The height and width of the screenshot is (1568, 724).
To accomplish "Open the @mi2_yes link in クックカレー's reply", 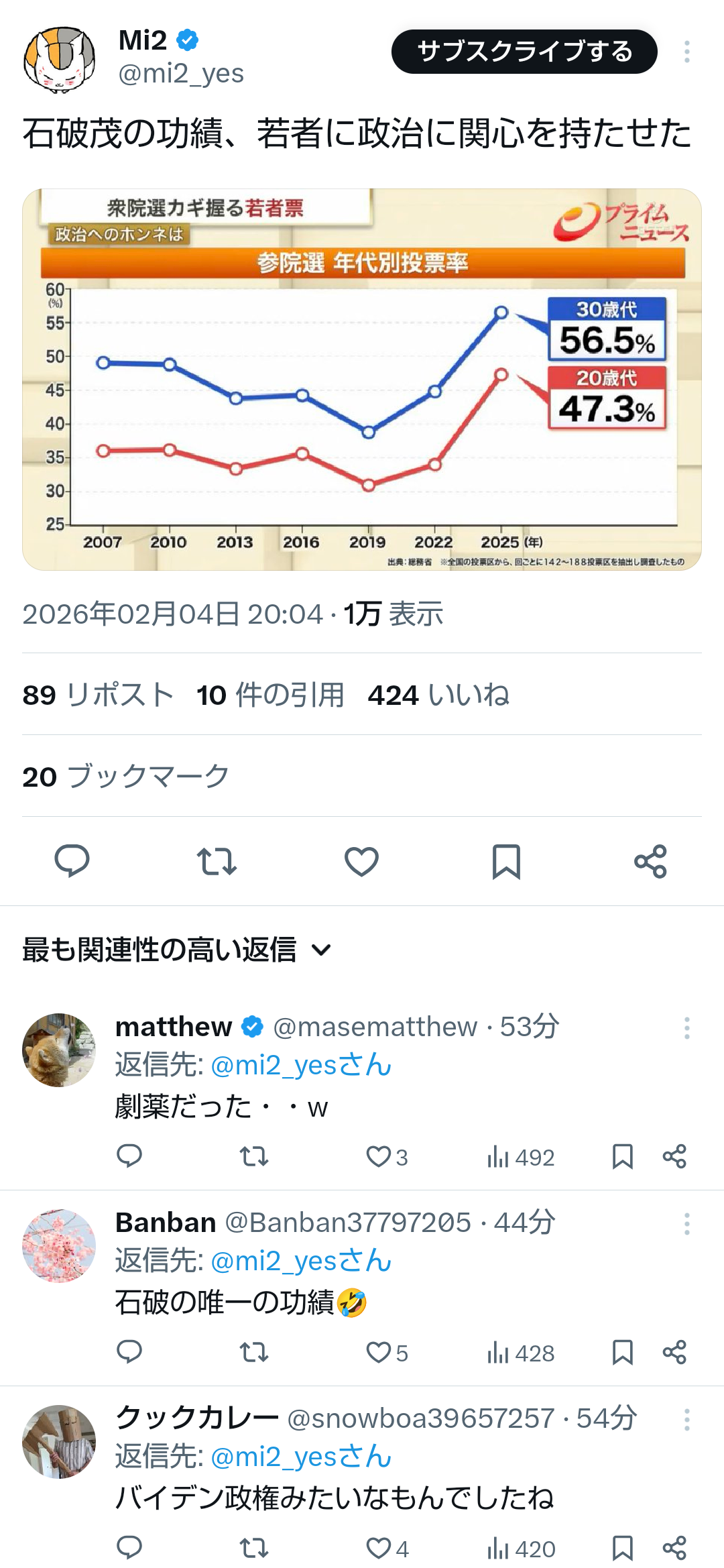I will tap(300, 1457).
